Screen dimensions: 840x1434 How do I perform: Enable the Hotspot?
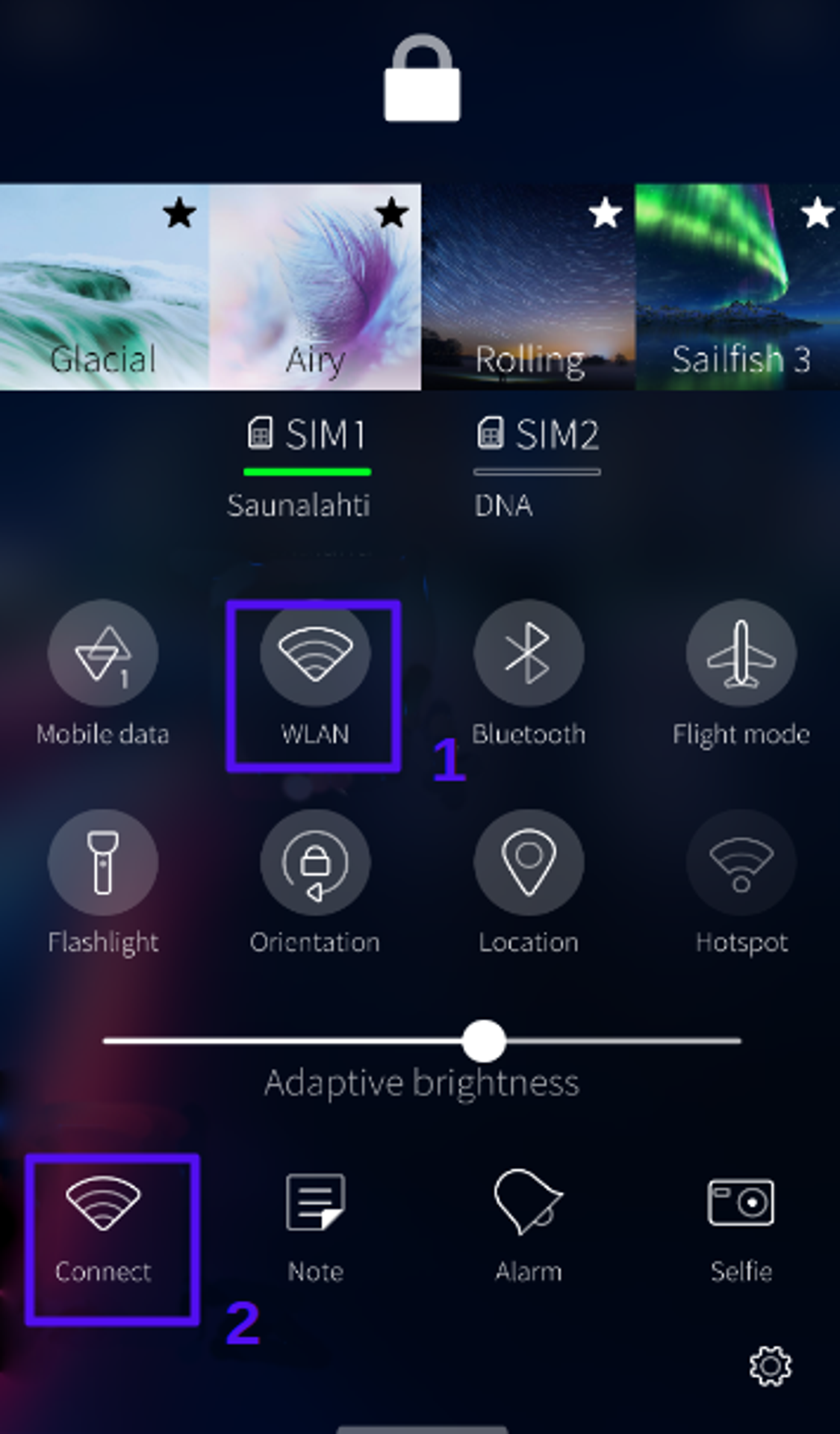coord(741,863)
